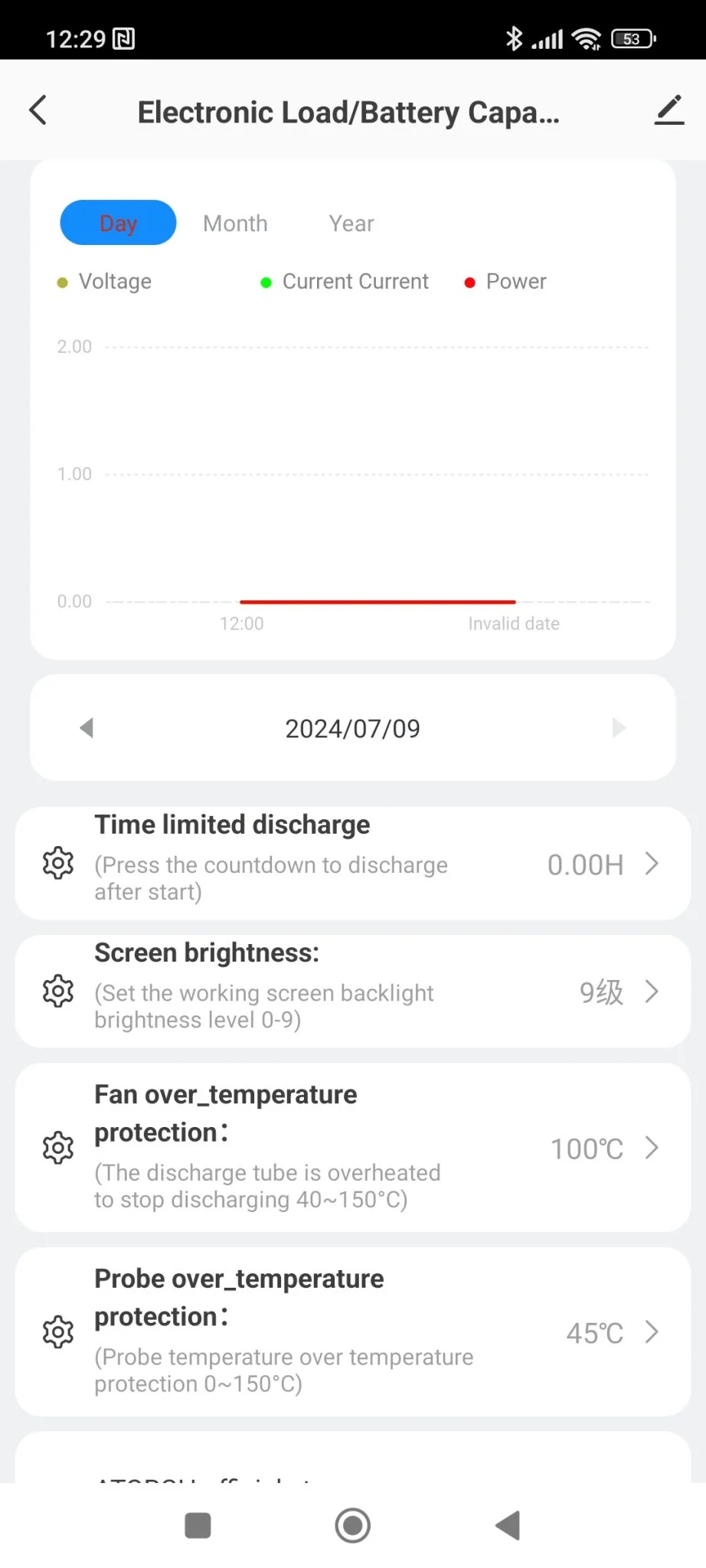
Task: Go back using the top-left arrow
Action: coord(38,110)
